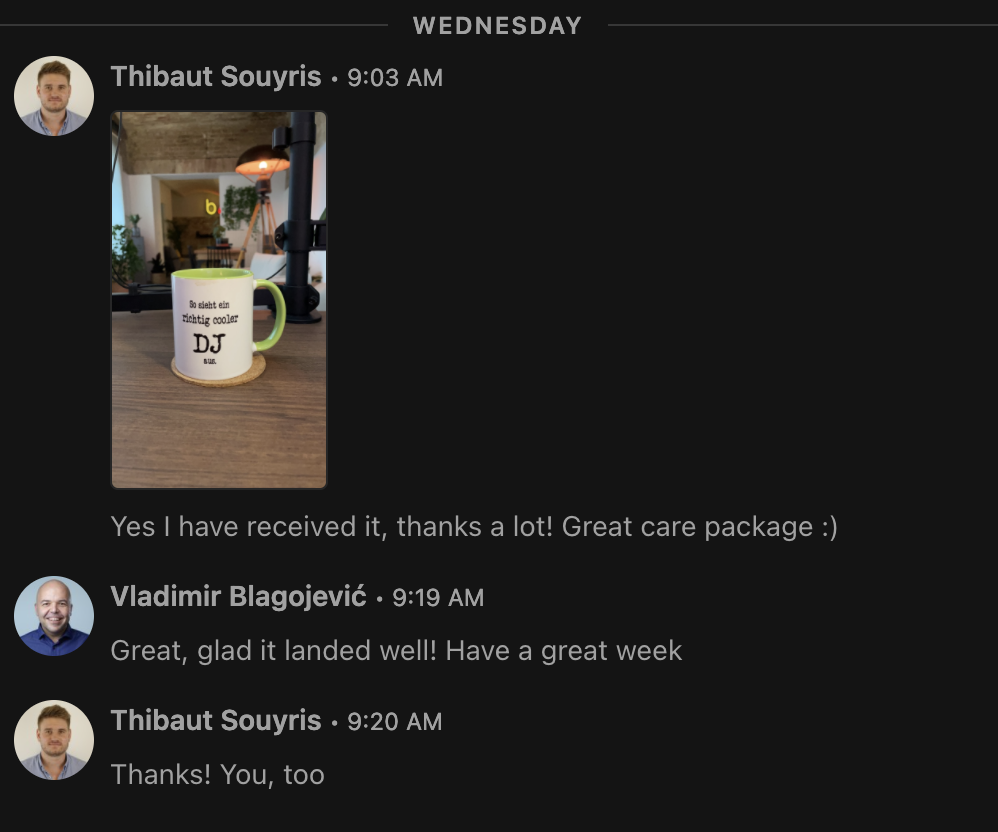Open Vladimir Blagojević's name link
The height and width of the screenshot is (832, 998).
click(239, 597)
